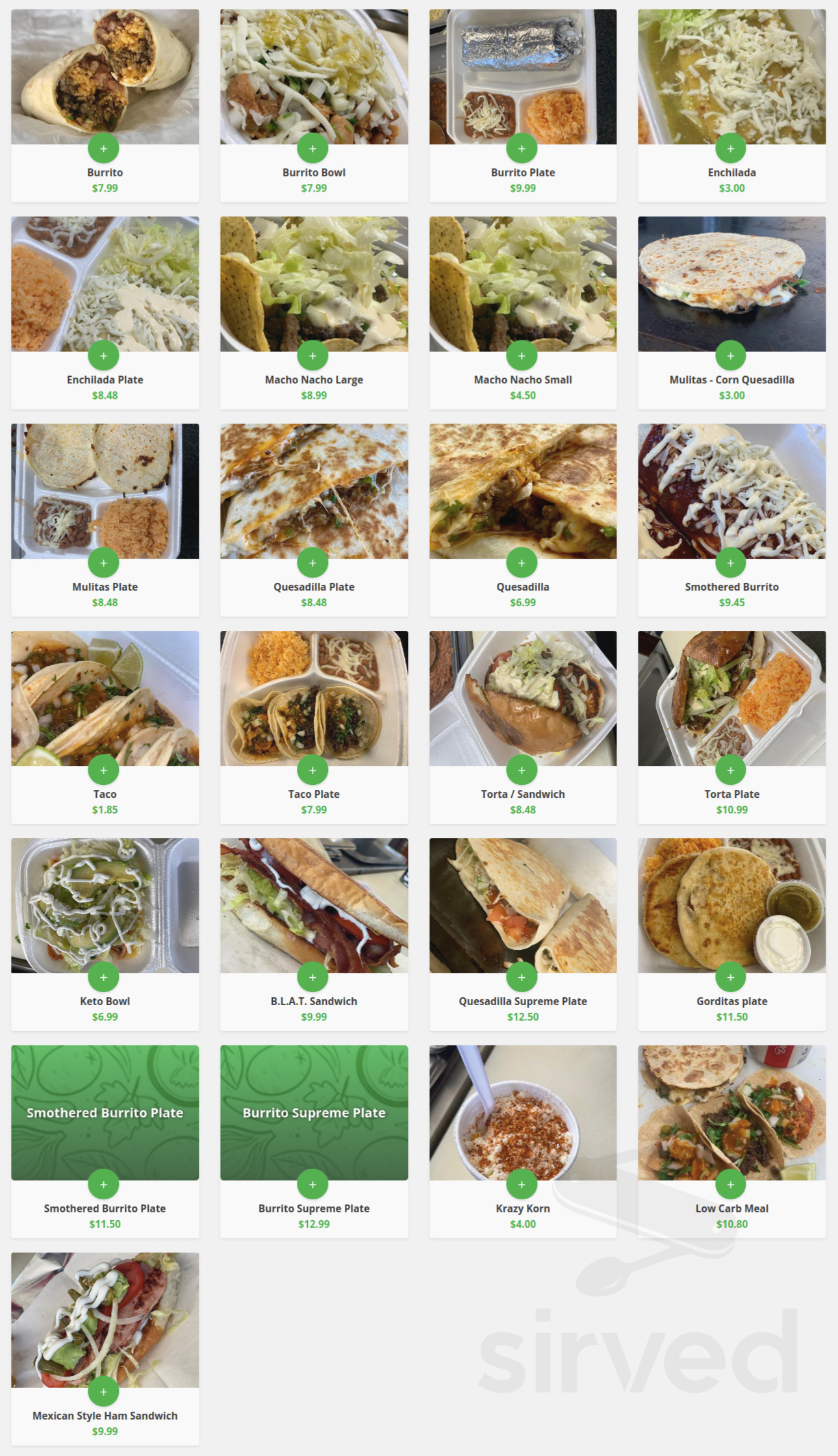The width and height of the screenshot is (838, 1456).
Task: Add Krazy Korn to the order
Action: click(522, 1185)
